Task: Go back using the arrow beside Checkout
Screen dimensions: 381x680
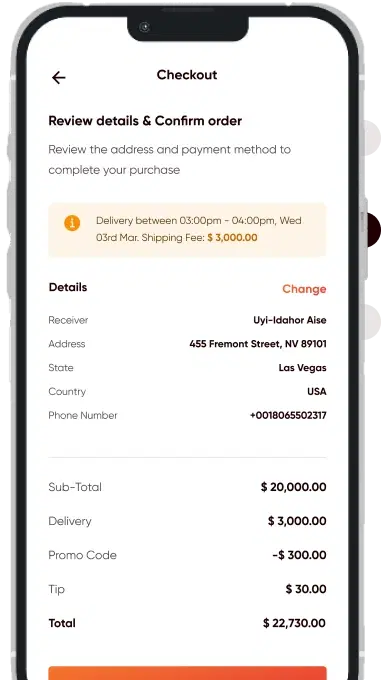Action: pyautogui.click(x=59, y=78)
